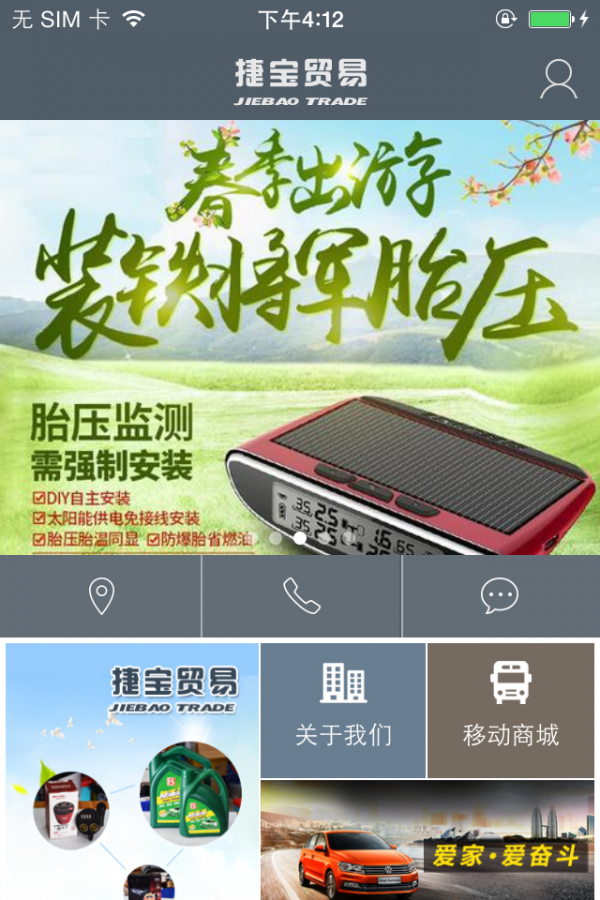Open the 关于我们 tile
The height and width of the screenshot is (900, 600).
click(x=343, y=710)
